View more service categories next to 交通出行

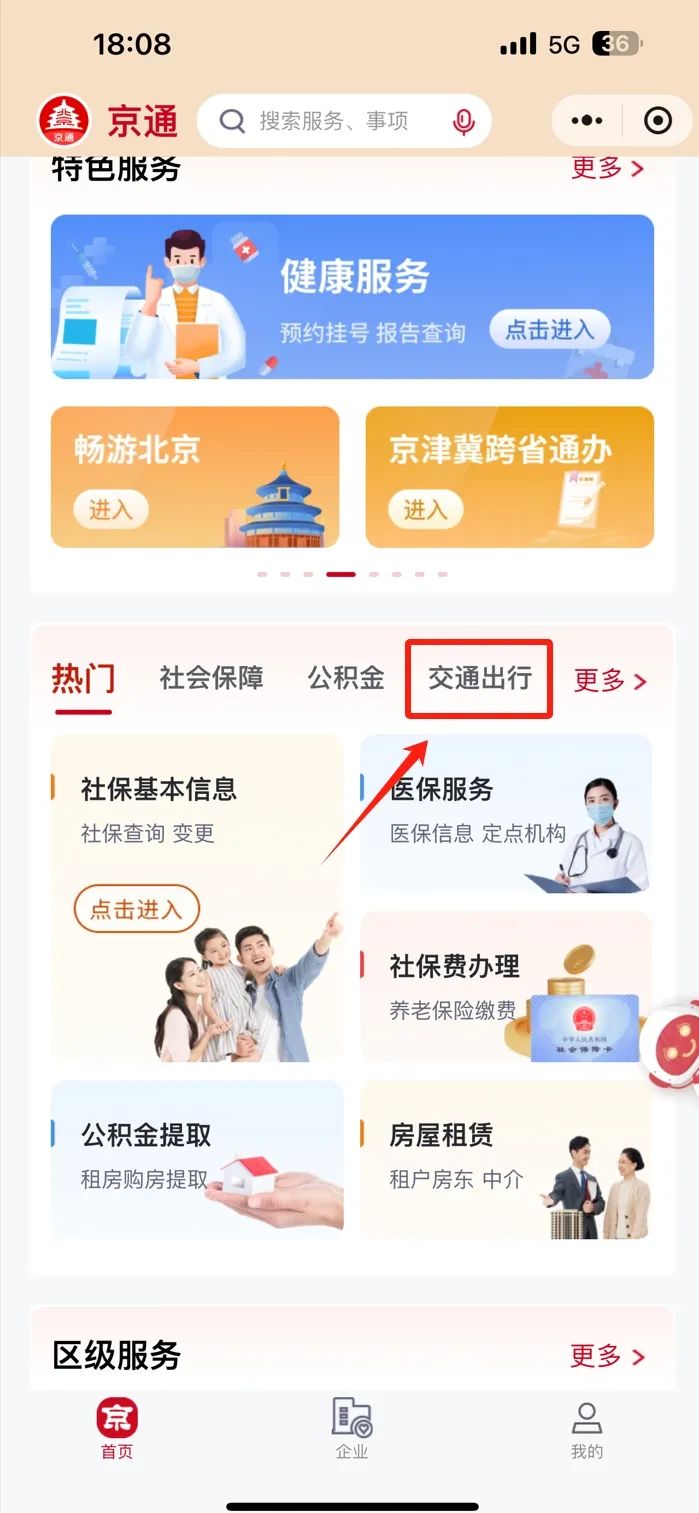pyautogui.click(x=610, y=681)
